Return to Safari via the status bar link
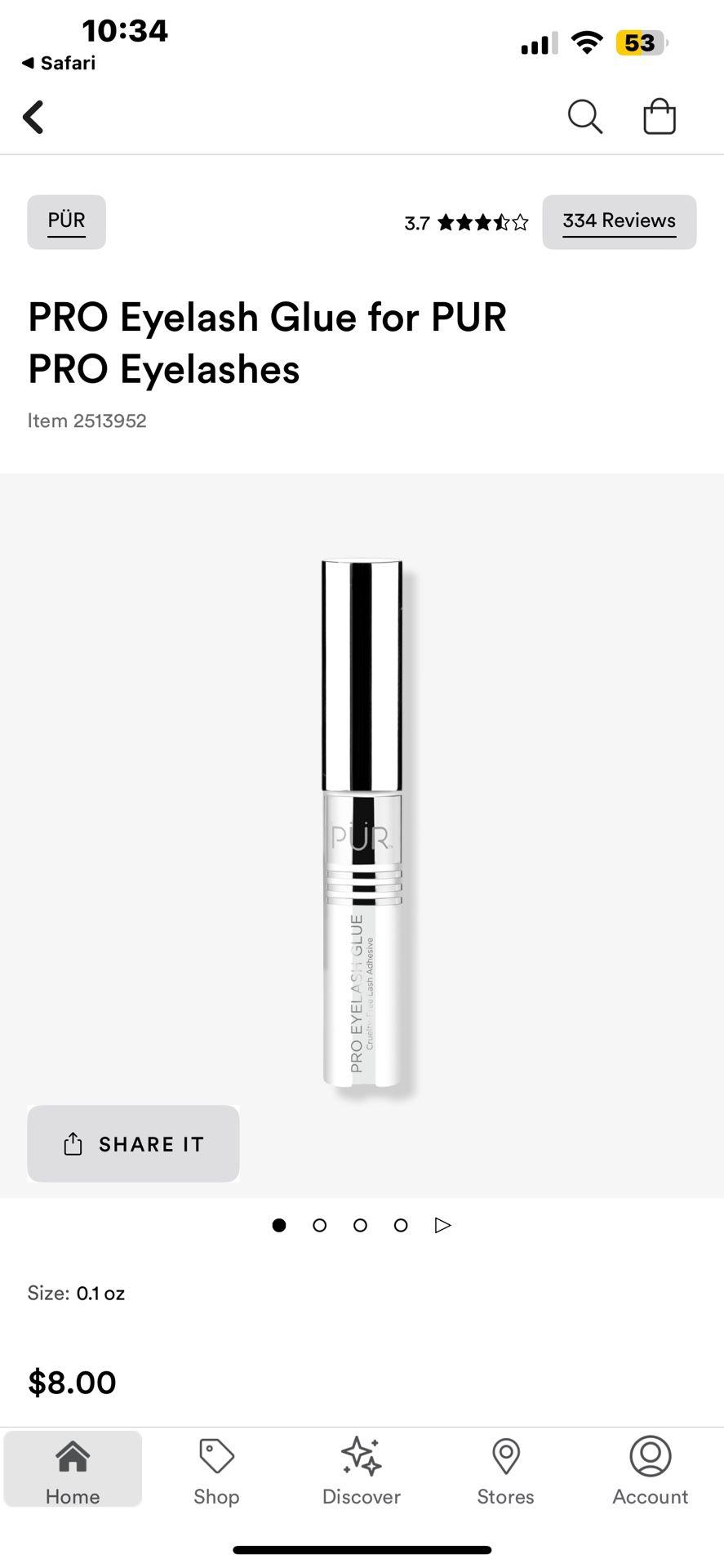This screenshot has height=1568, width=724. (59, 63)
